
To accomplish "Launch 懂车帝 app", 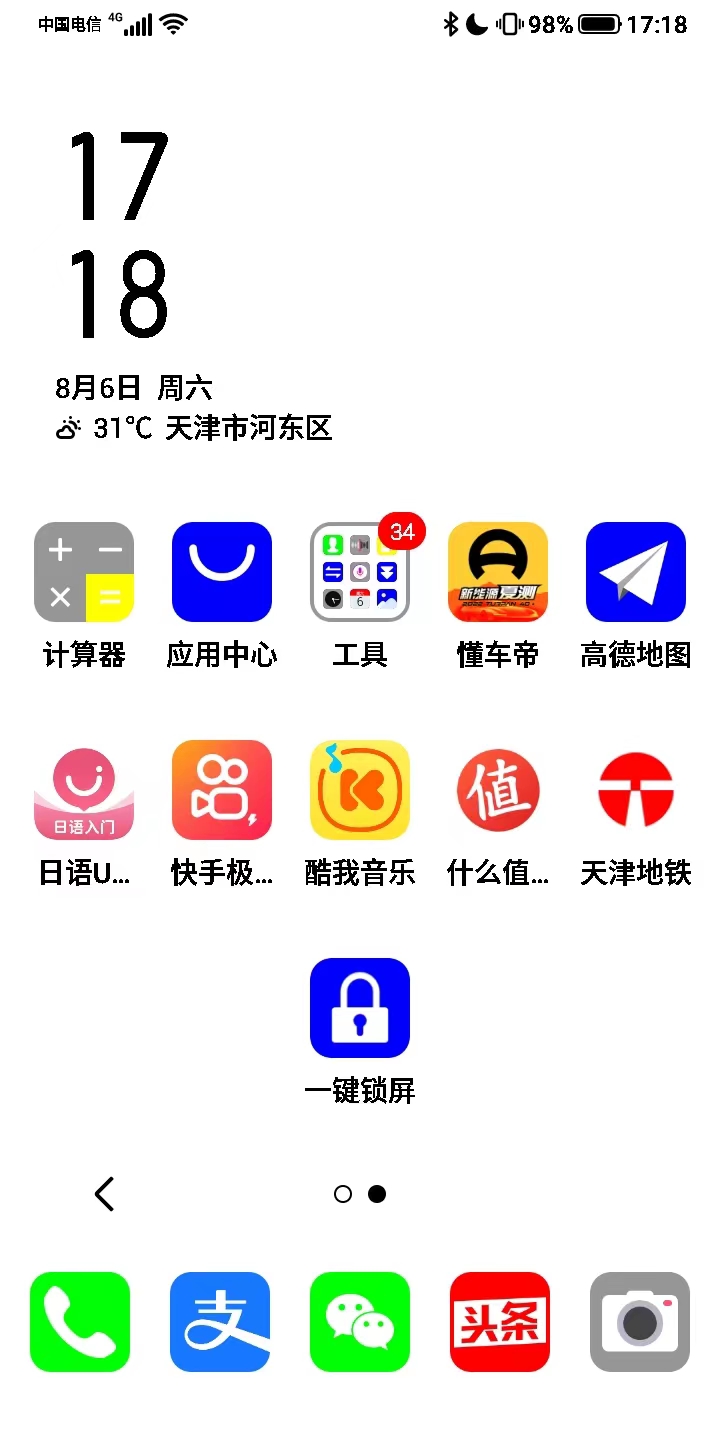I will [x=498, y=571].
